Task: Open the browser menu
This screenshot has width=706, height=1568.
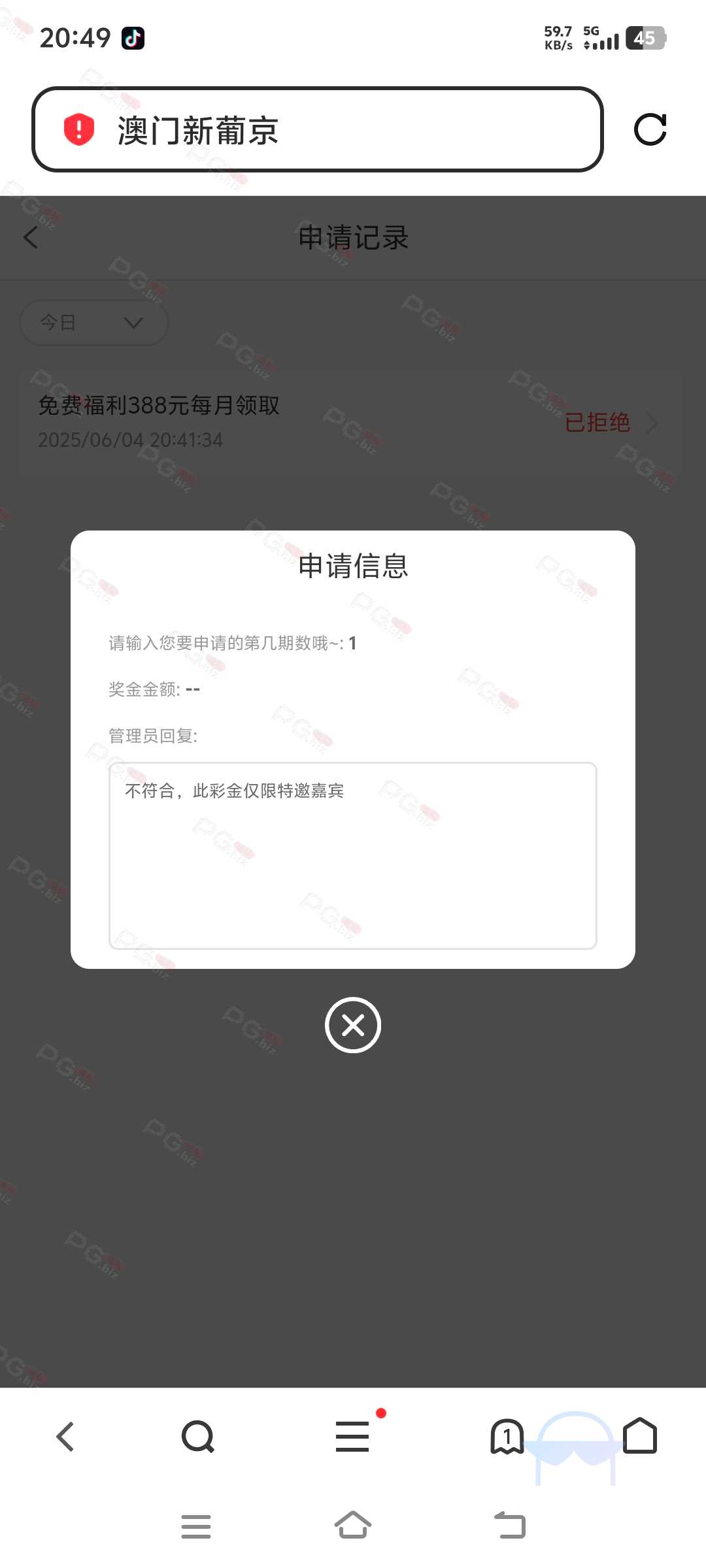Action: tap(353, 1437)
